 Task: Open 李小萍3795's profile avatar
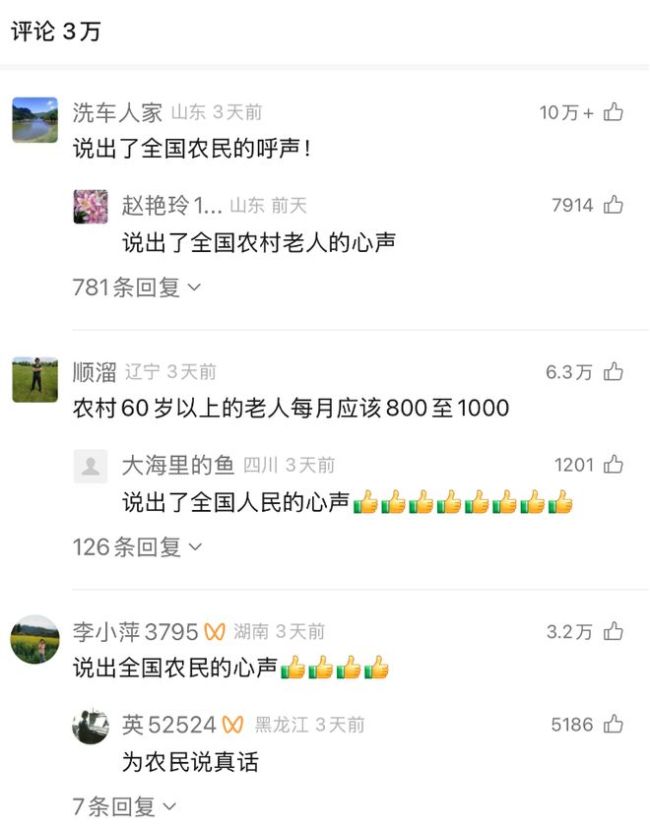click(x=35, y=639)
